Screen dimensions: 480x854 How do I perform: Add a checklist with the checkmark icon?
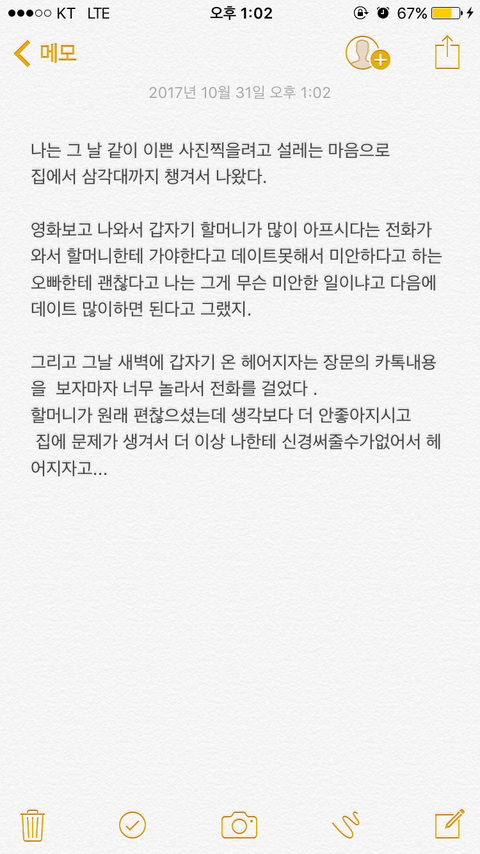(132, 825)
